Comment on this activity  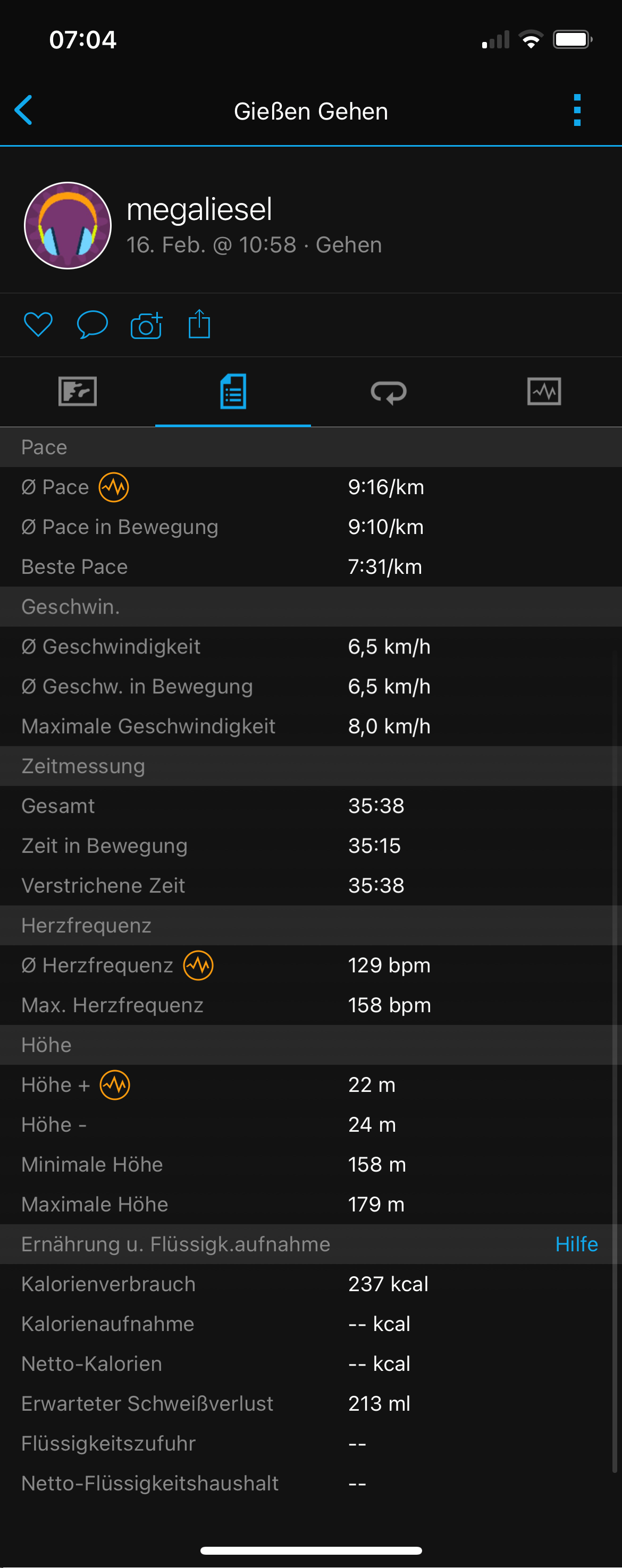tap(92, 325)
